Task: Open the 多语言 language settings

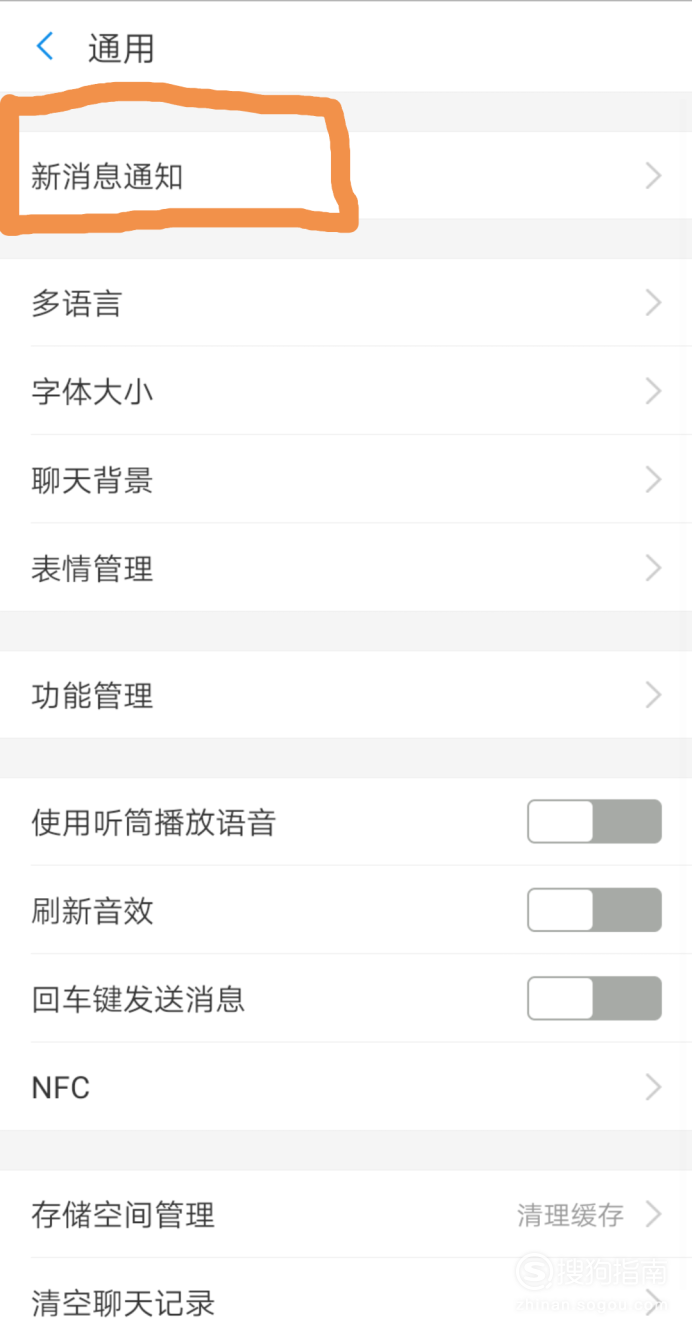Action: pos(346,303)
